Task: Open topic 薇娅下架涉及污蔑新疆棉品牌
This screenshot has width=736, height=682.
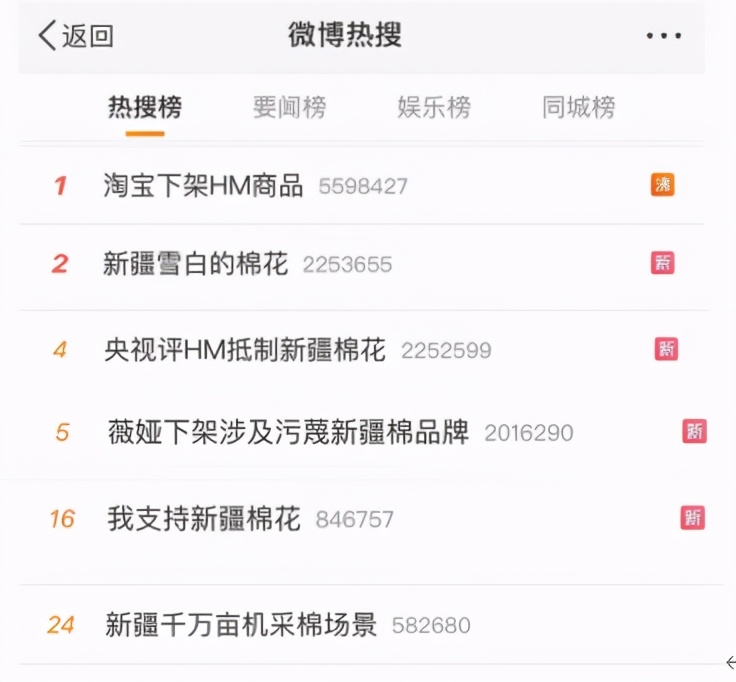Action: click(x=288, y=433)
